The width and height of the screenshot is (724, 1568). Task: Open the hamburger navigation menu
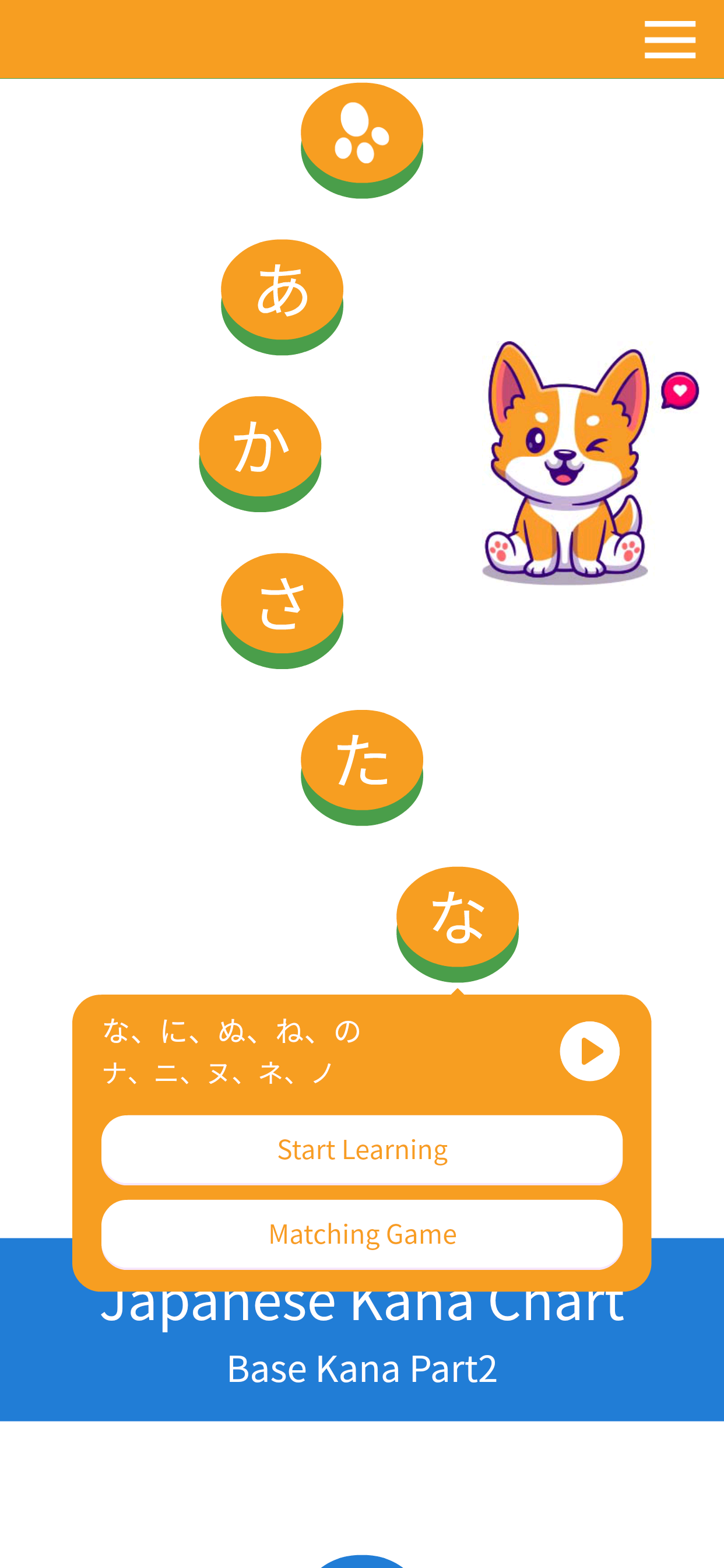point(669,40)
